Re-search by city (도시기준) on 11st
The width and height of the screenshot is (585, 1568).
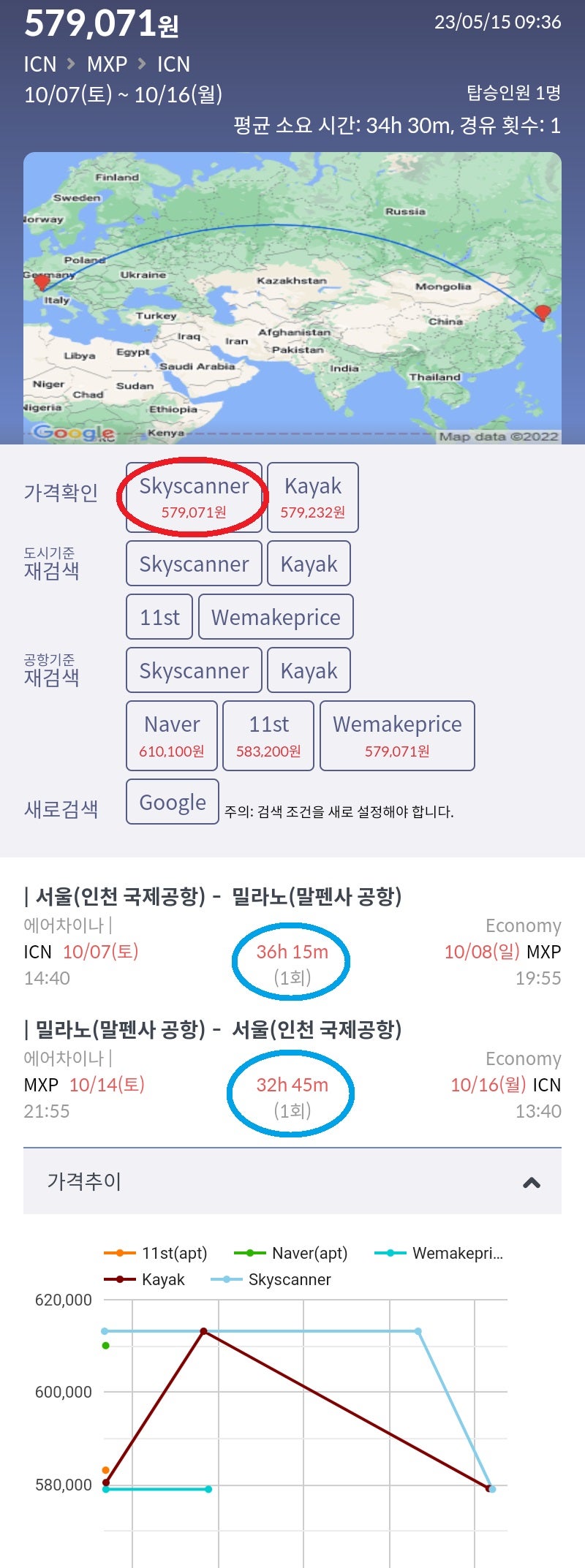click(159, 617)
